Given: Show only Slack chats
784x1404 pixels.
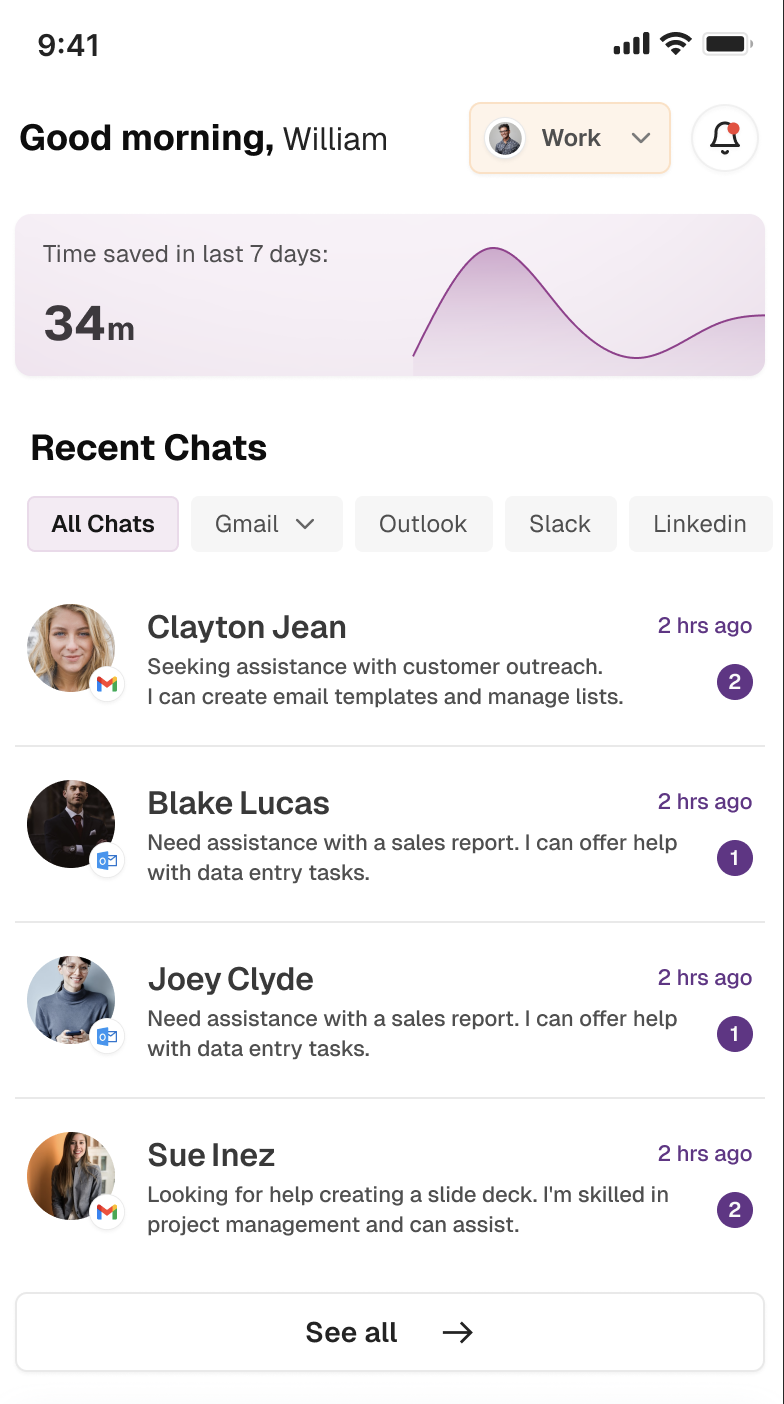Looking at the screenshot, I should [x=560, y=524].
